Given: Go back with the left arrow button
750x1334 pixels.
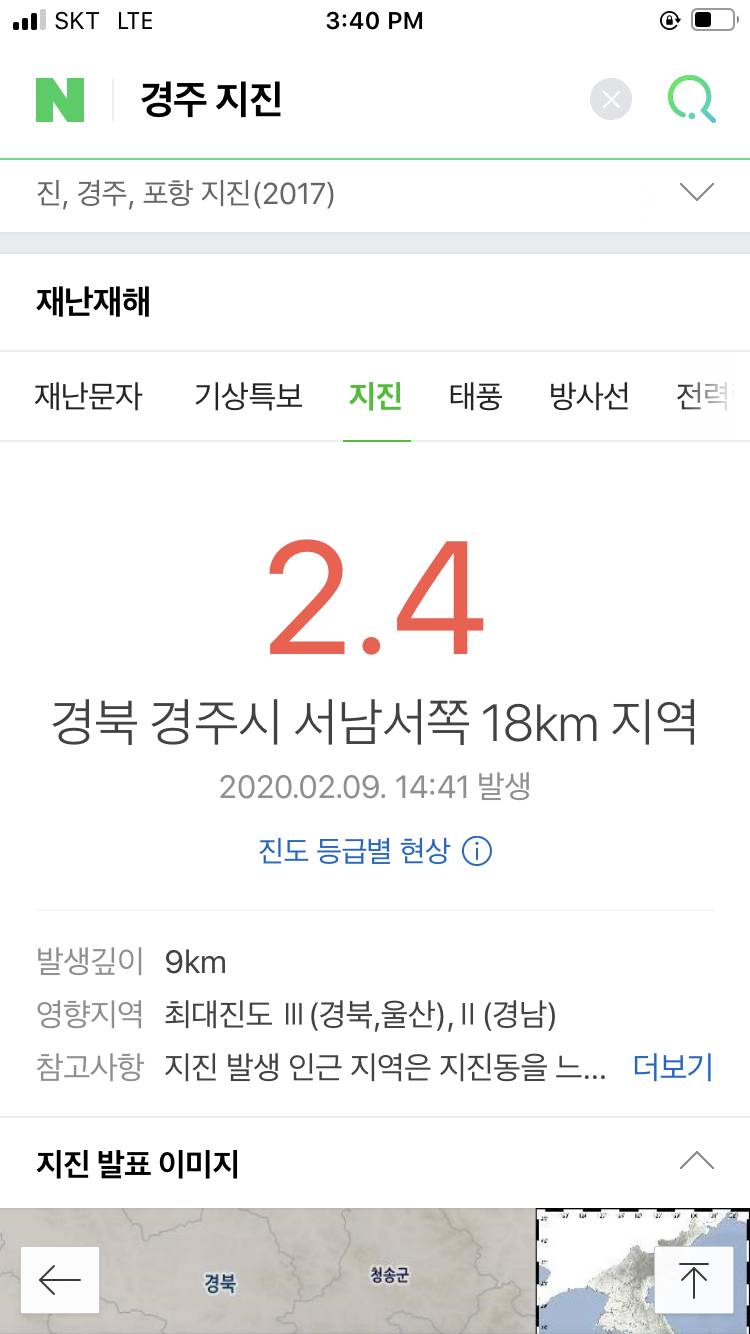Looking at the screenshot, I should (x=60, y=1280).
